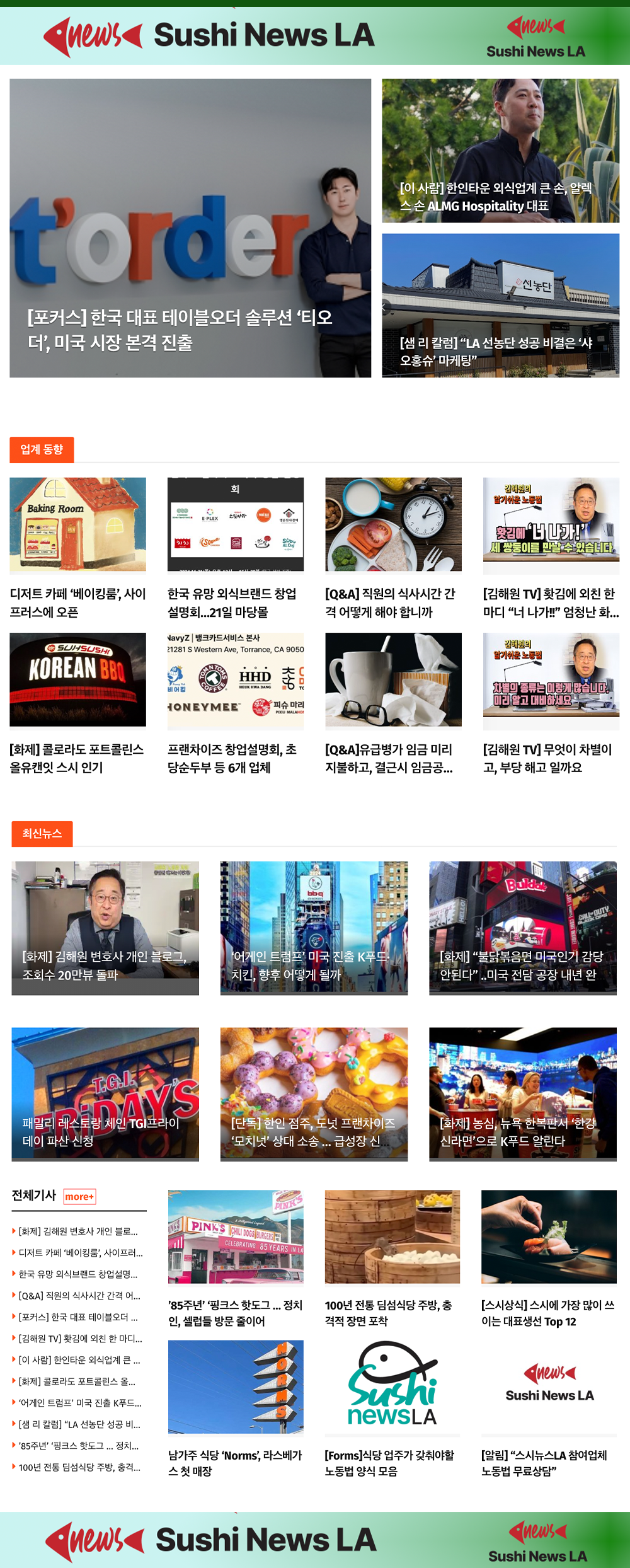Image resolution: width=630 pixels, height=1568 pixels.
Task: Open the Norms Las Vegas restaurant article
Action: (x=235, y=1462)
